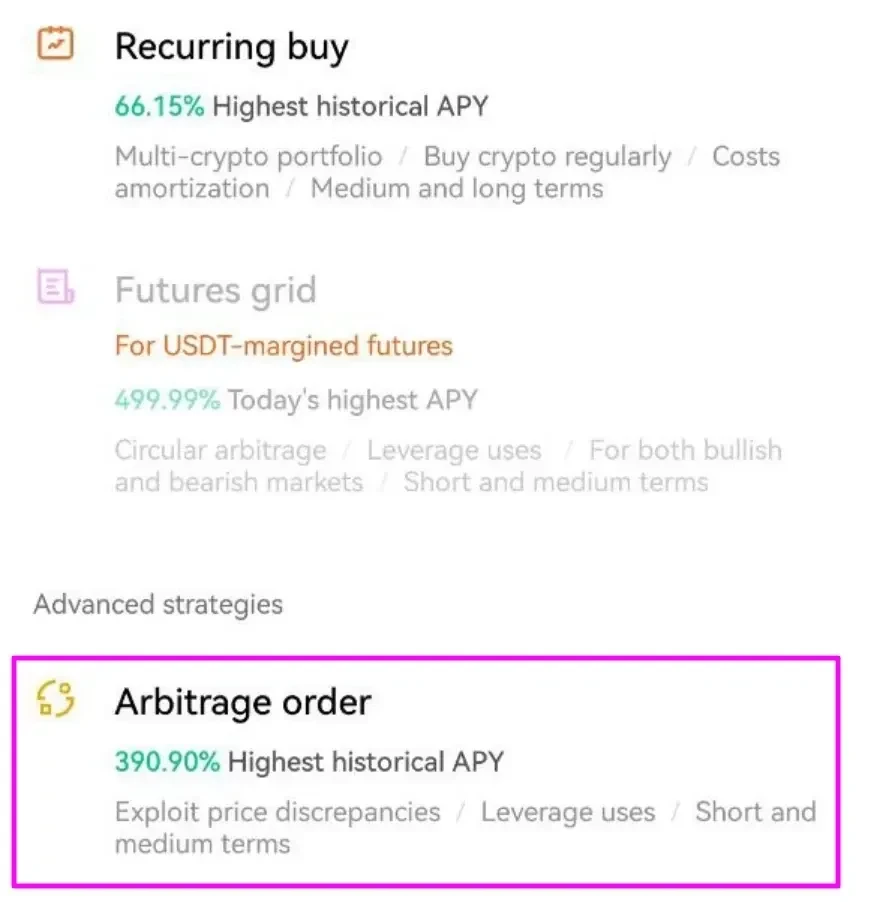
Task: Select the Futures grid strategy
Action: point(216,291)
